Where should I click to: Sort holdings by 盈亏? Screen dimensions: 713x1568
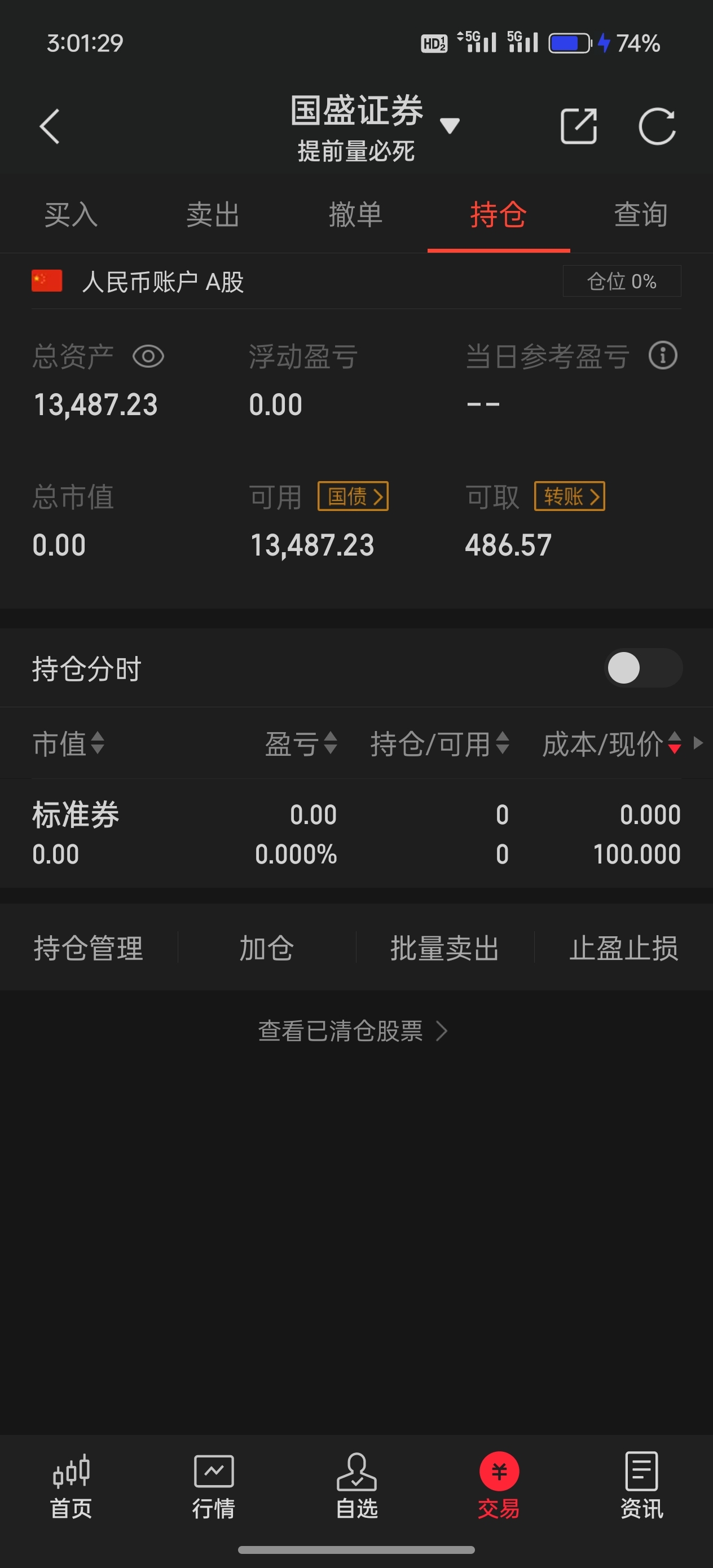(301, 743)
